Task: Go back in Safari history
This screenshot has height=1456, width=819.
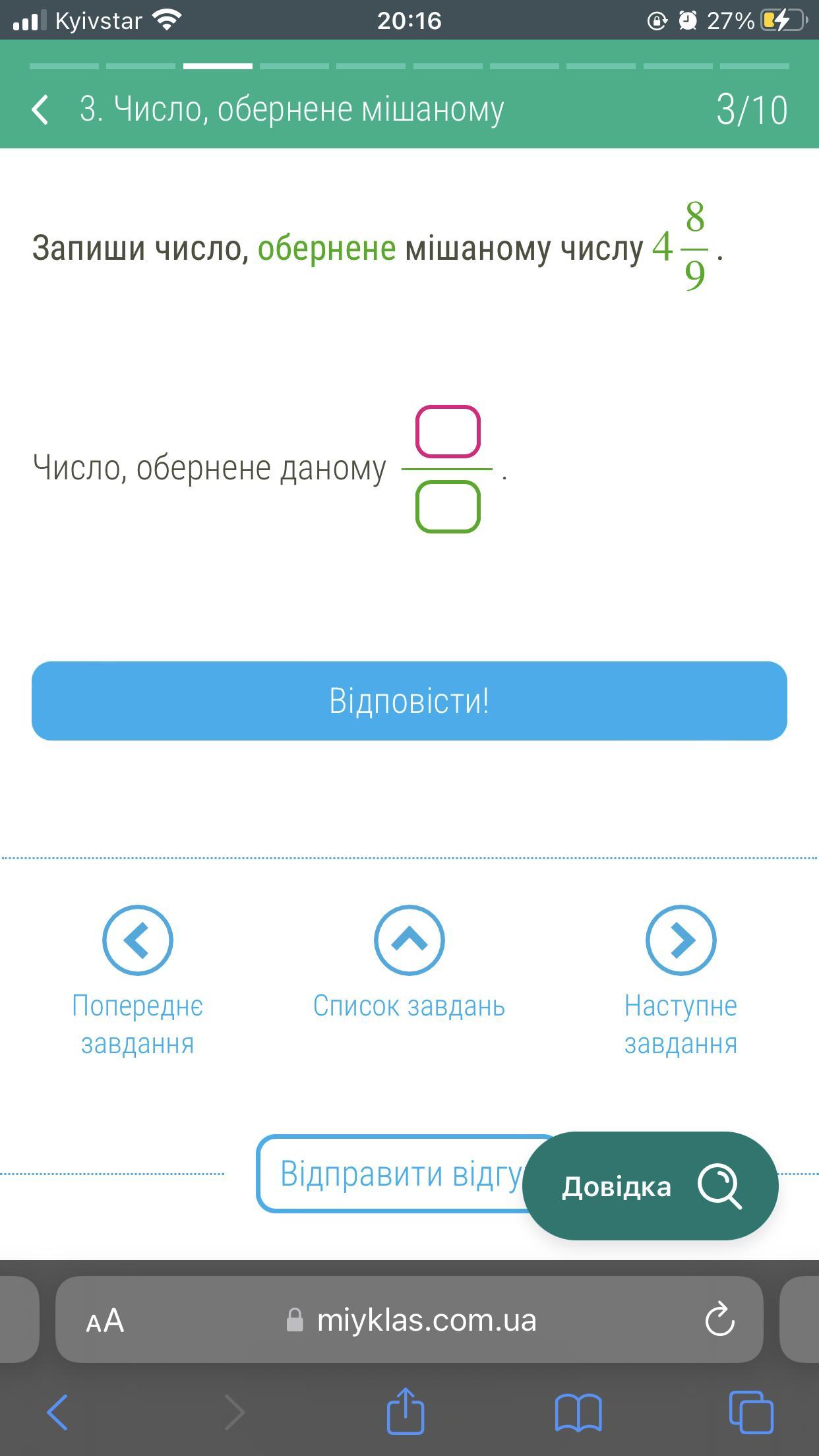Action: 58,1412
